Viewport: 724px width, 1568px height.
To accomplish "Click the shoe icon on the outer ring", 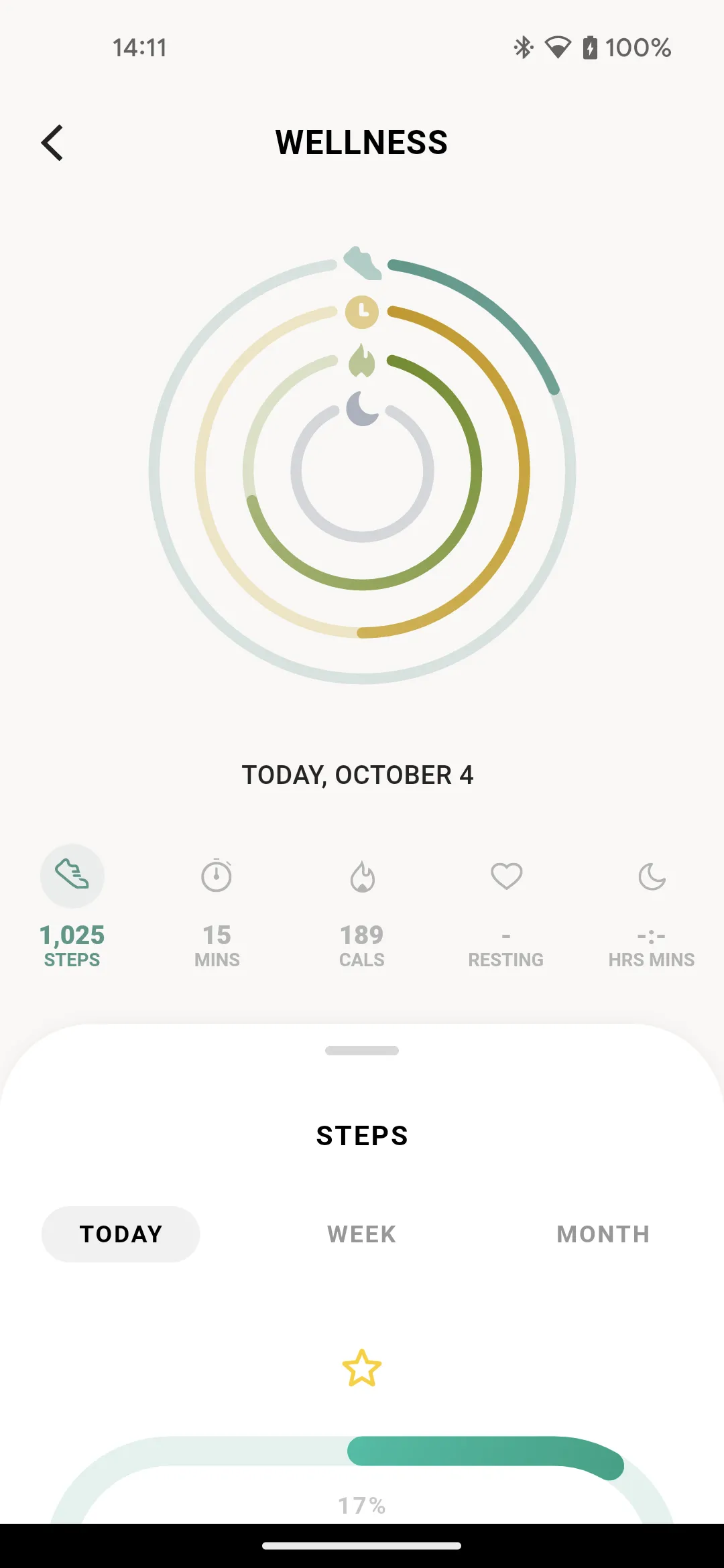I will [362, 261].
